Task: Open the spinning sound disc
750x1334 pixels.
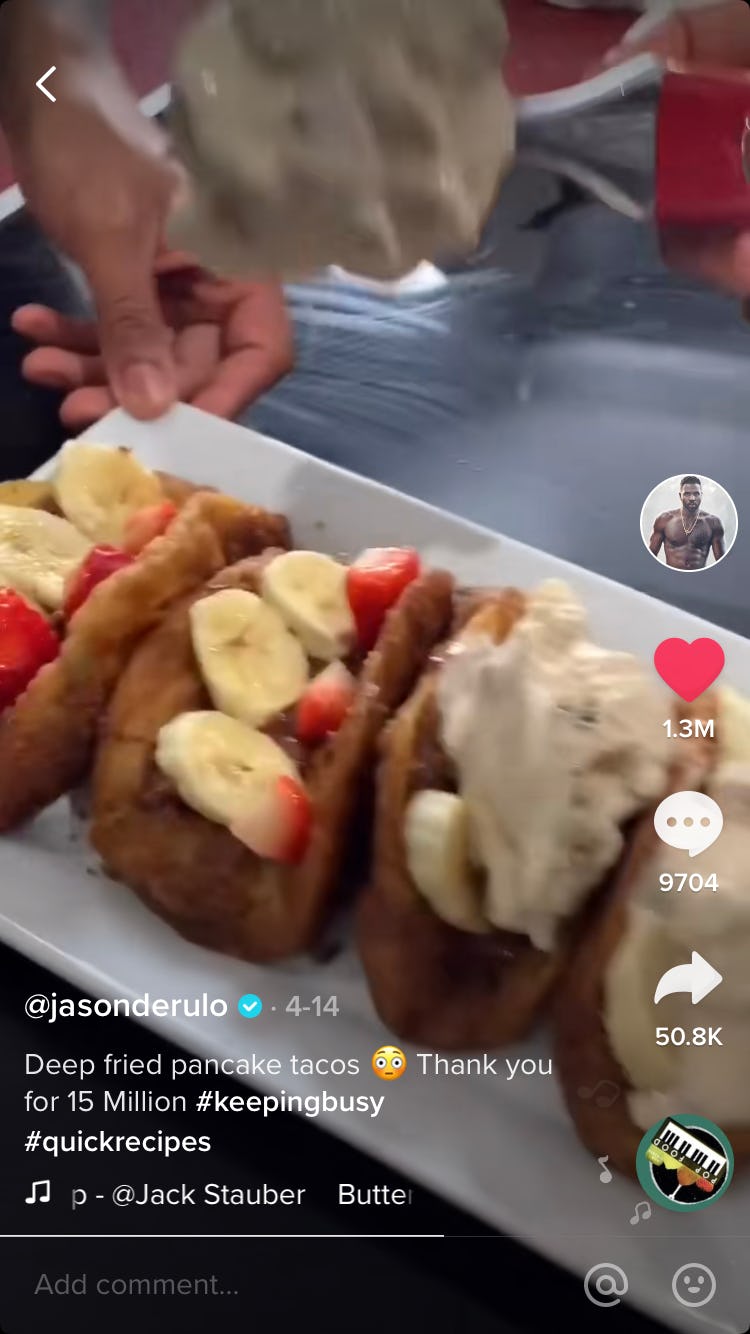Action: coord(685,1163)
